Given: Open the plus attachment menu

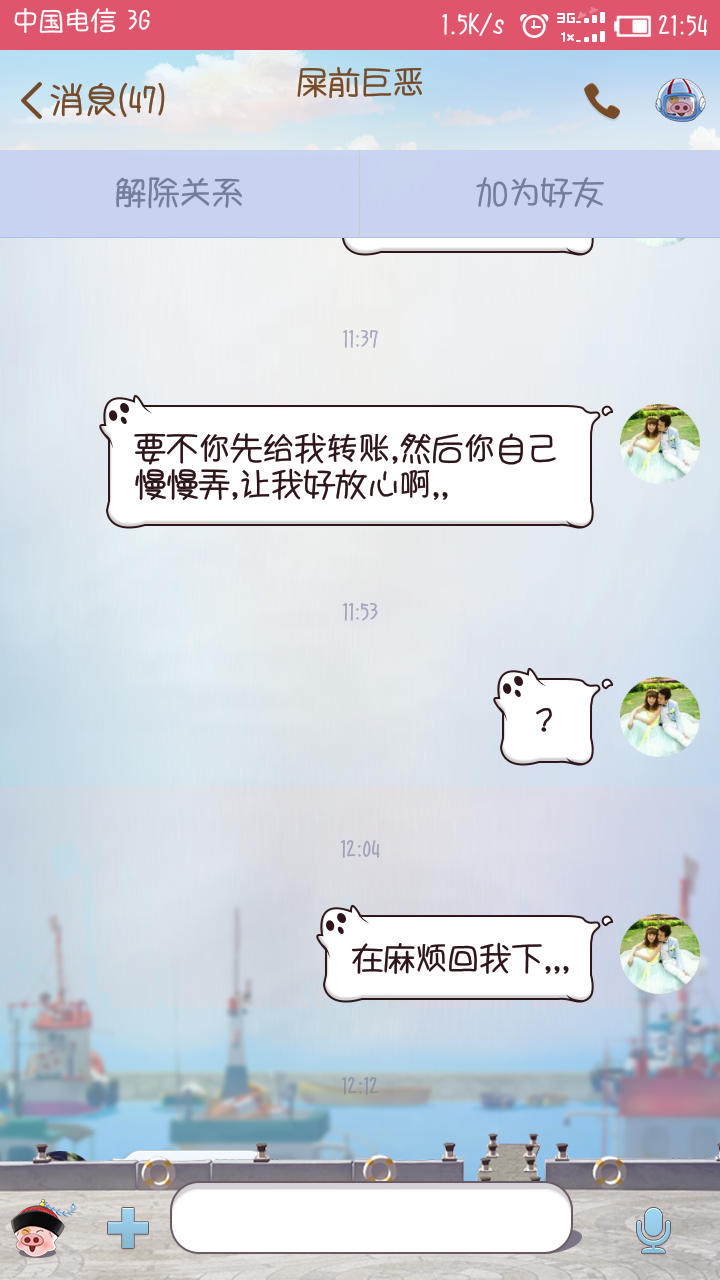Looking at the screenshot, I should click(x=128, y=1229).
